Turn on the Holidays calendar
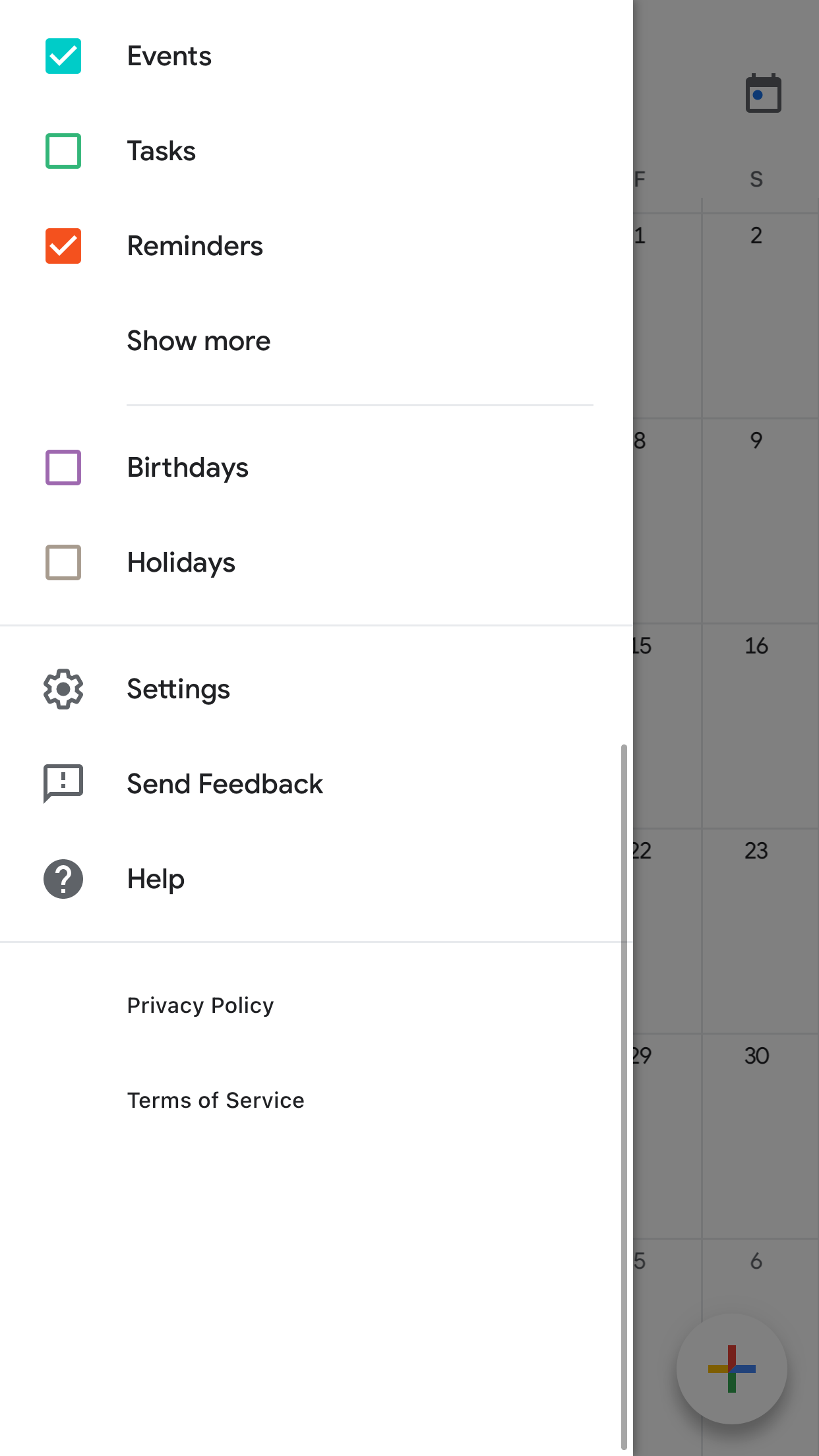819x1456 pixels. pos(63,562)
